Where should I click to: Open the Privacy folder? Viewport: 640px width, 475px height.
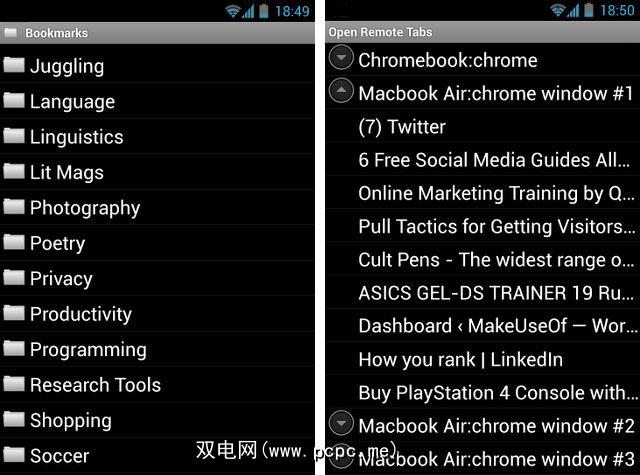click(x=60, y=278)
